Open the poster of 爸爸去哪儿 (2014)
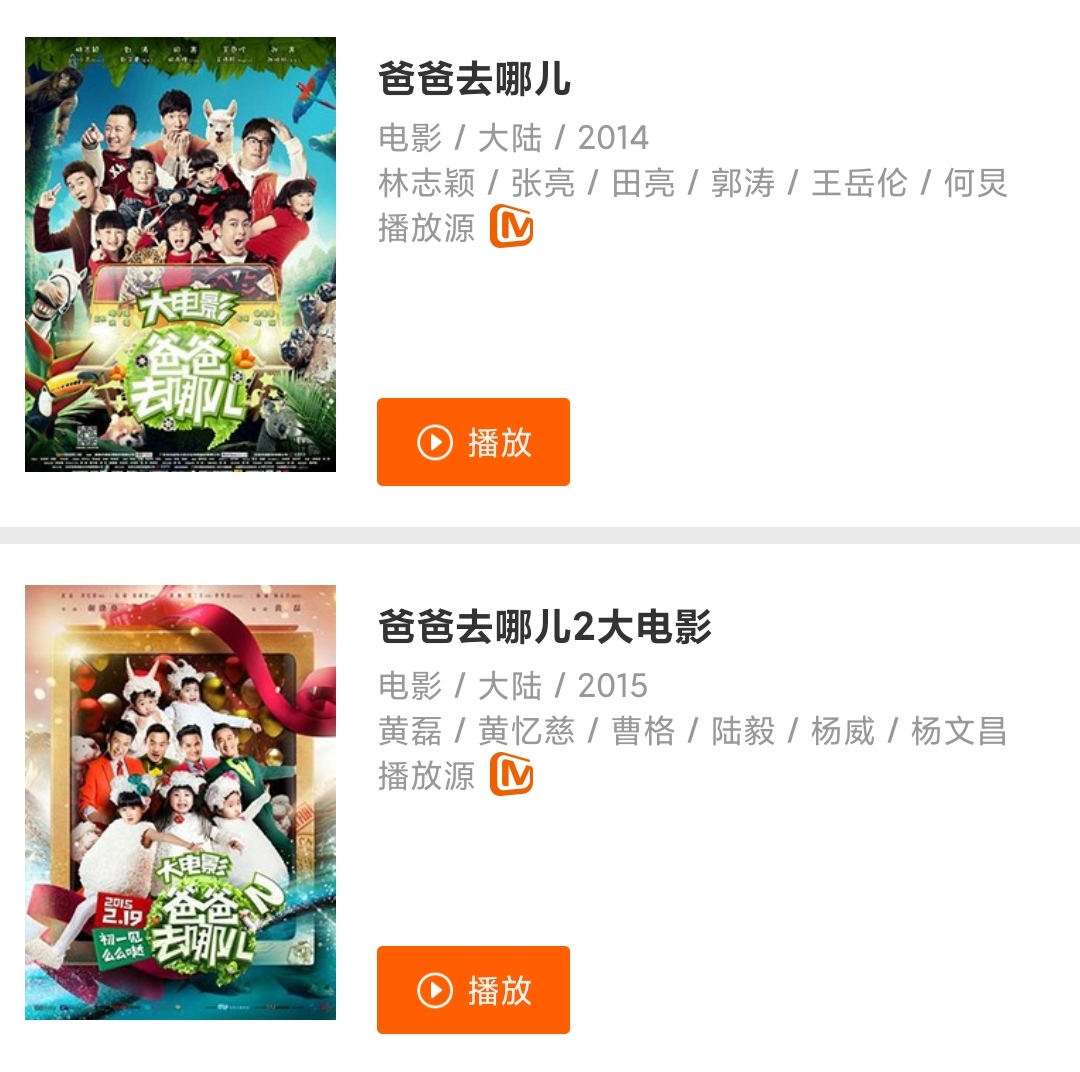The width and height of the screenshot is (1080, 1072). pos(180,254)
